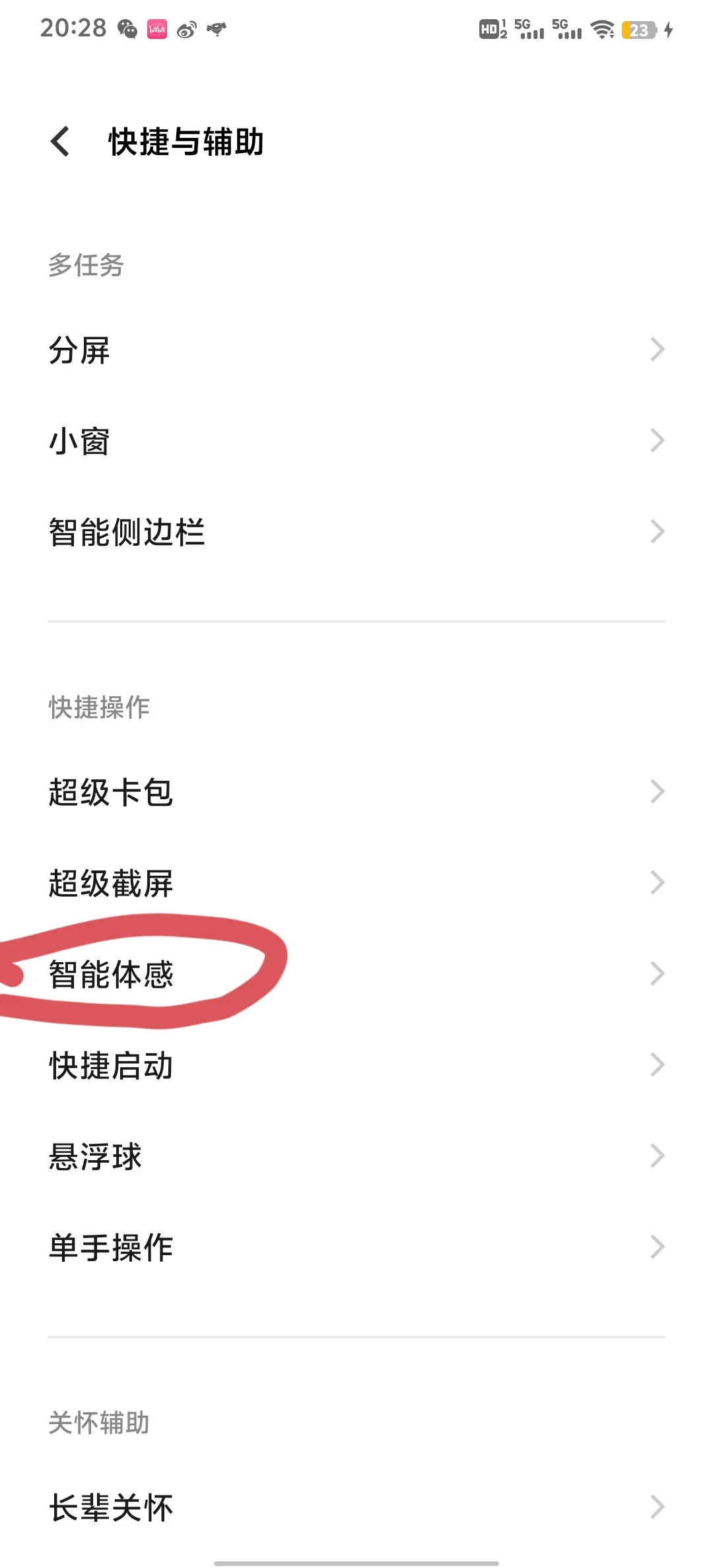Tap the HD VoLTE indicator icon
Viewport: 713px width, 1568px height.
coord(492,30)
